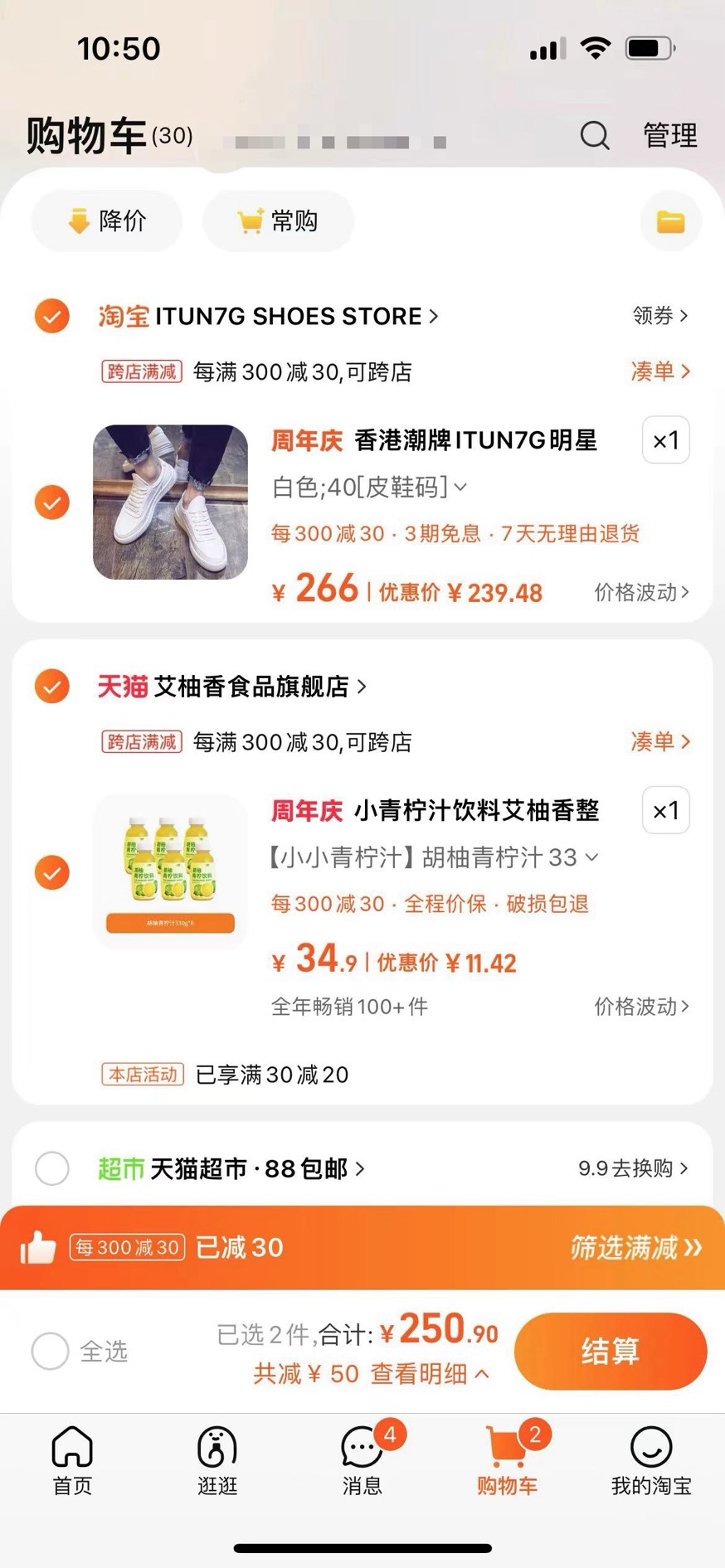Open the search icon in cart header
The image size is (725, 1568).
coord(595,136)
